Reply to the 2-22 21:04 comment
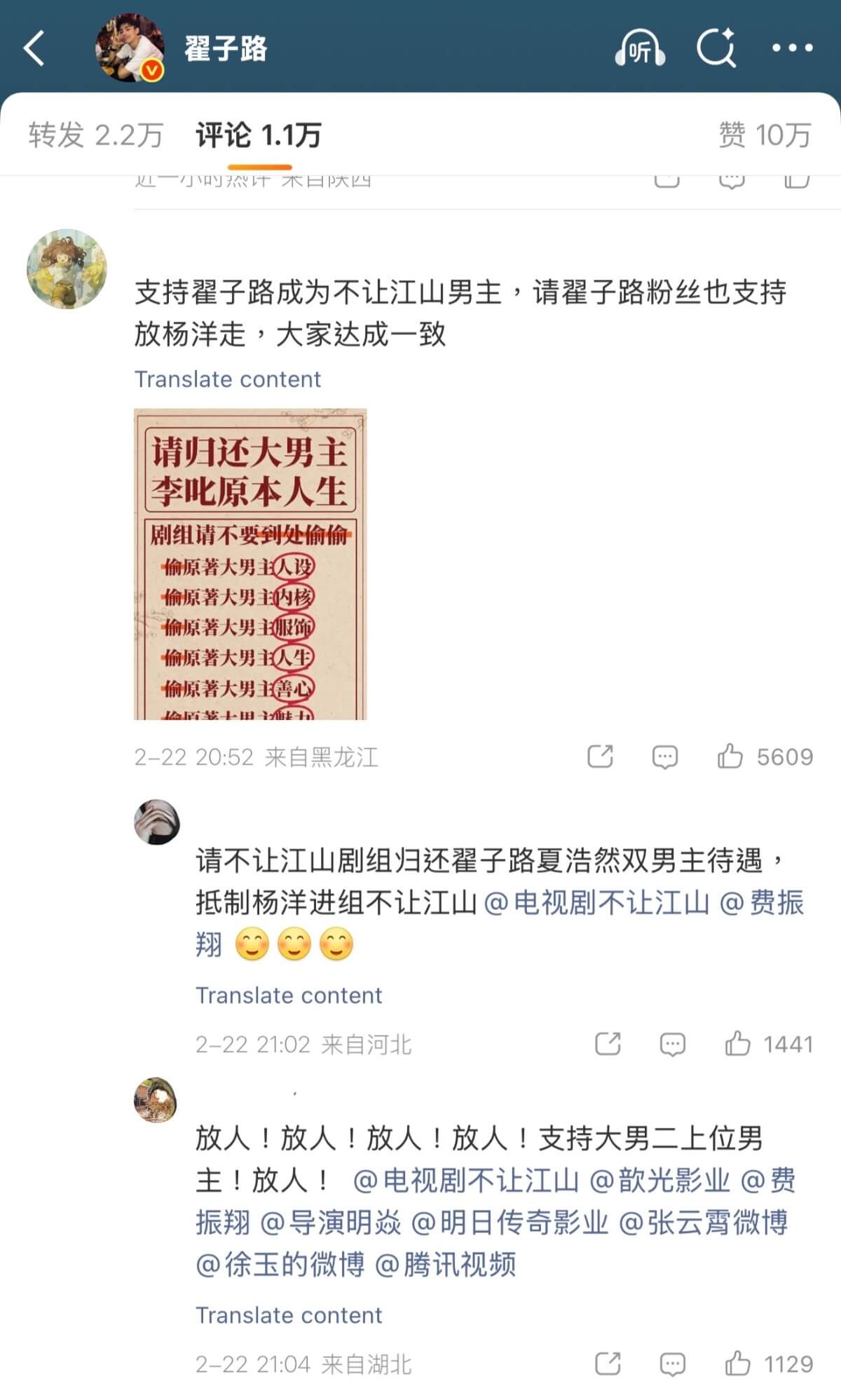This screenshot has height=1400, width=841. [x=672, y=1364]
